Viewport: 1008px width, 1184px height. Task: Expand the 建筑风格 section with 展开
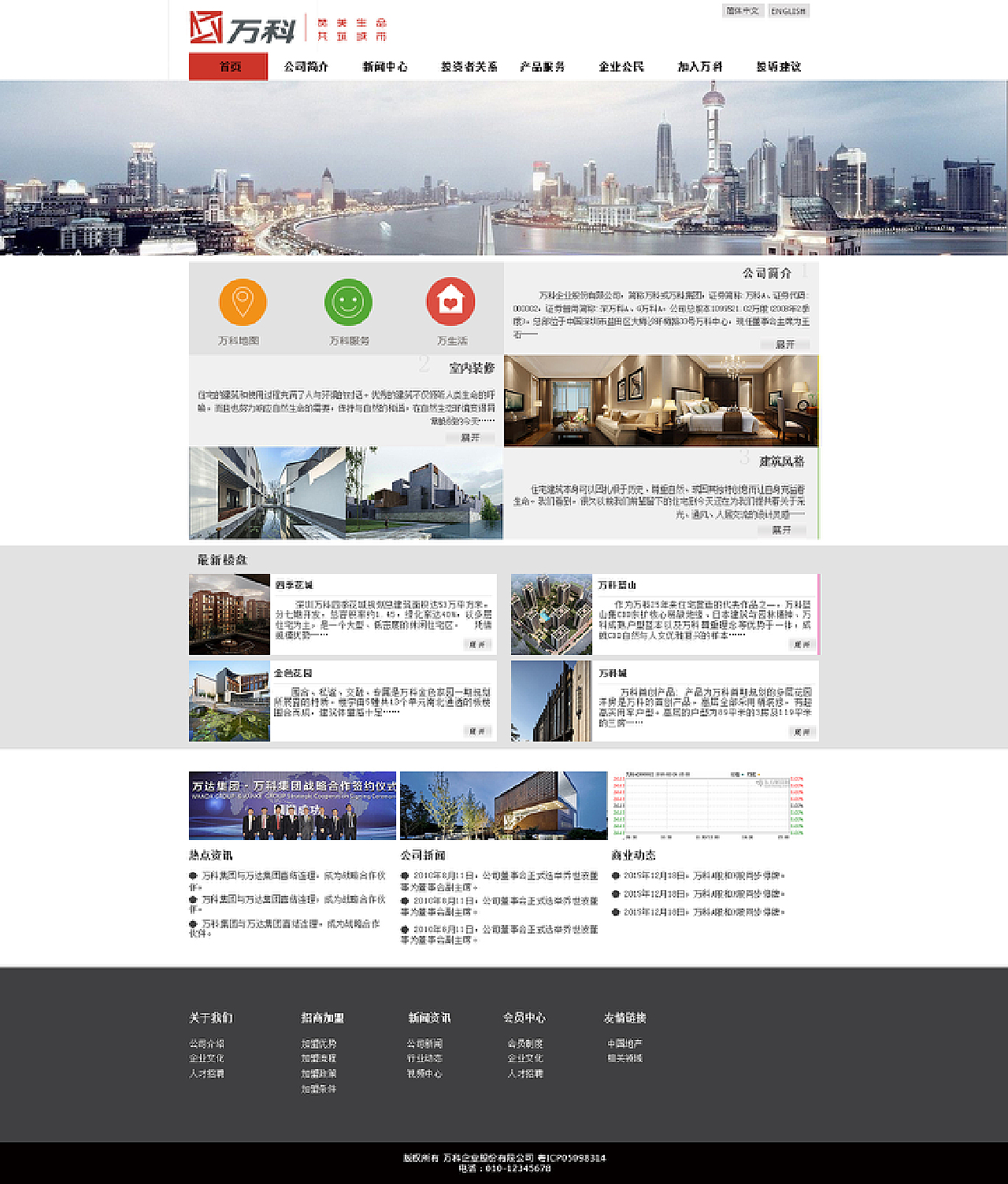(x=781, y=530)
